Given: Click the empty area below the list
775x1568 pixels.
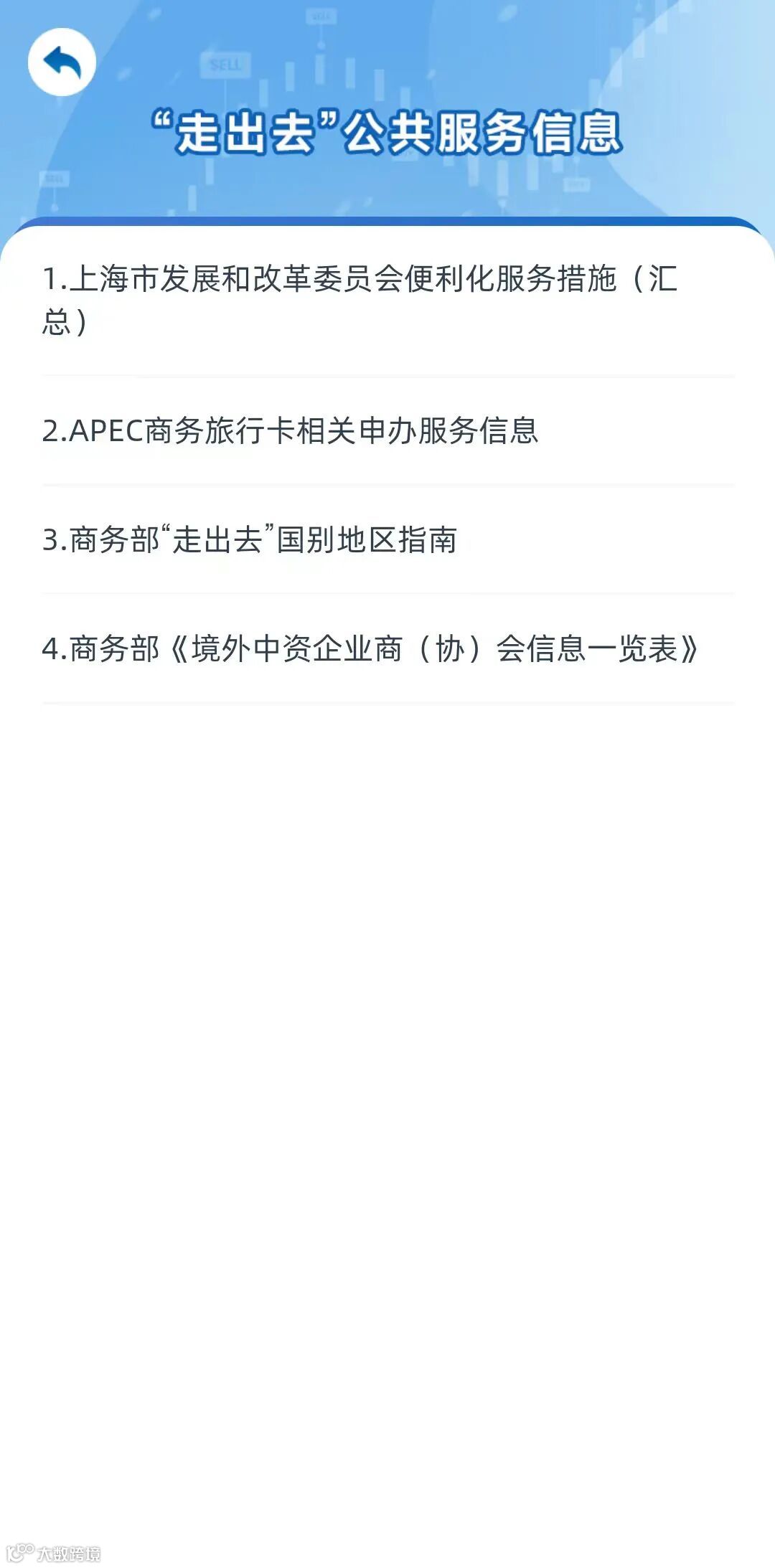Looking at the screenshot, I should pos(387,1076).
